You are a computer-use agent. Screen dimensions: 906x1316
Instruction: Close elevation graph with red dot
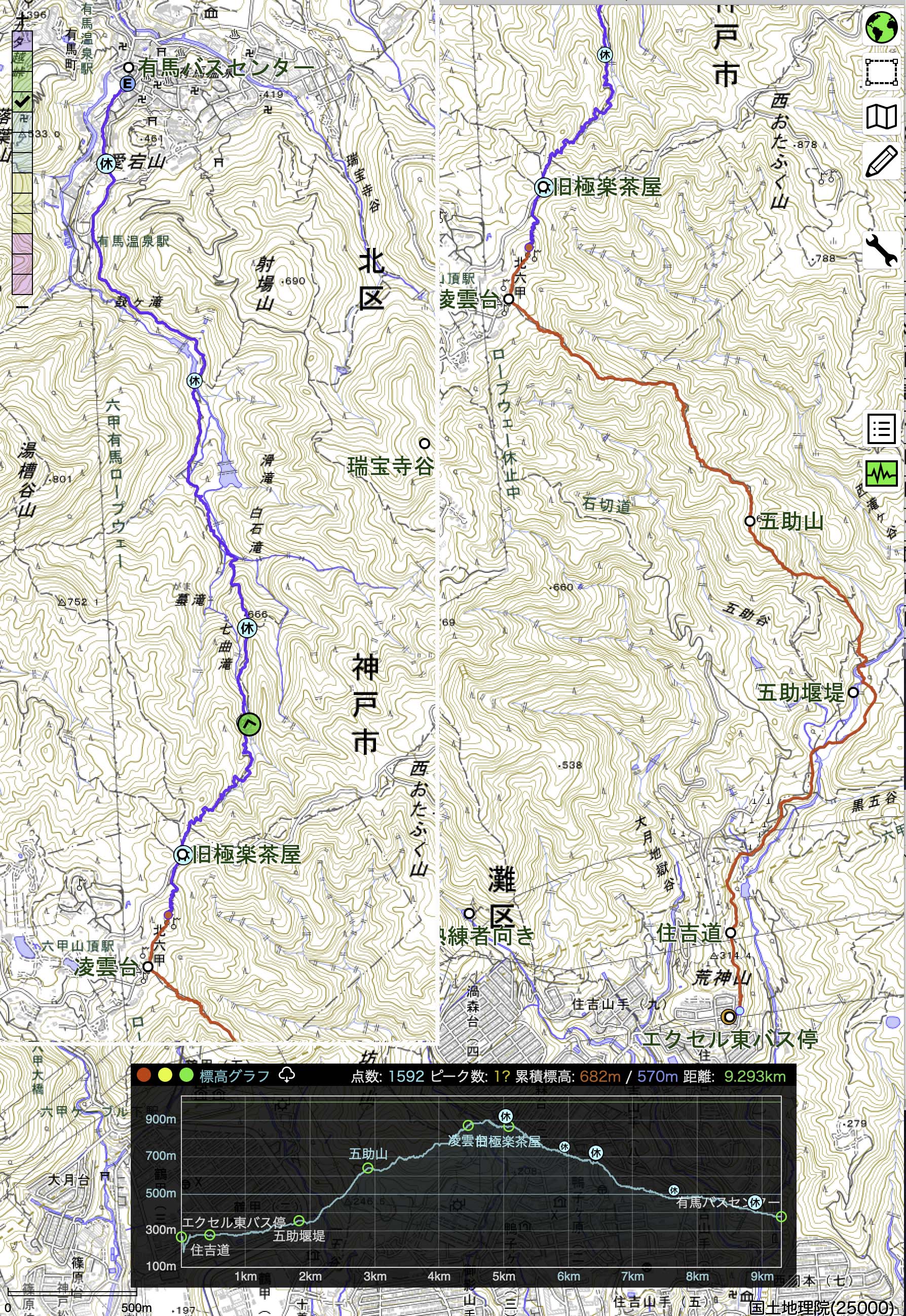[143, 1075]
